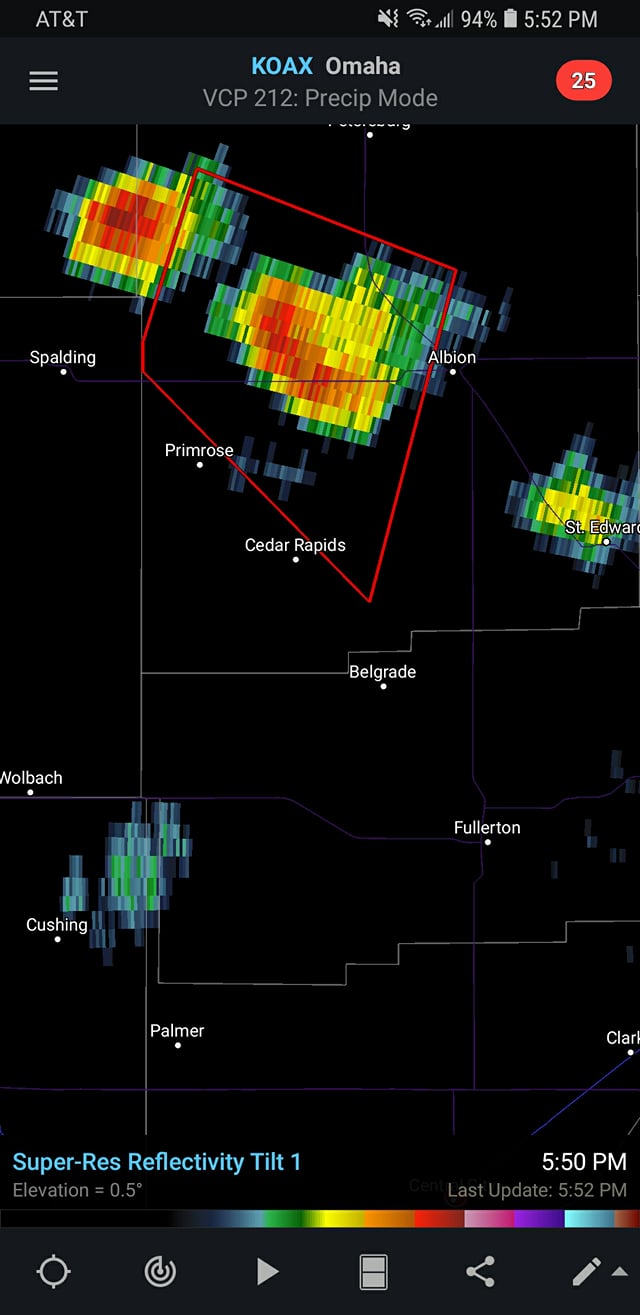Open the radar site selection icon
The height and width of the screenshot is (1315, 640).
[x=160, y=1271]
